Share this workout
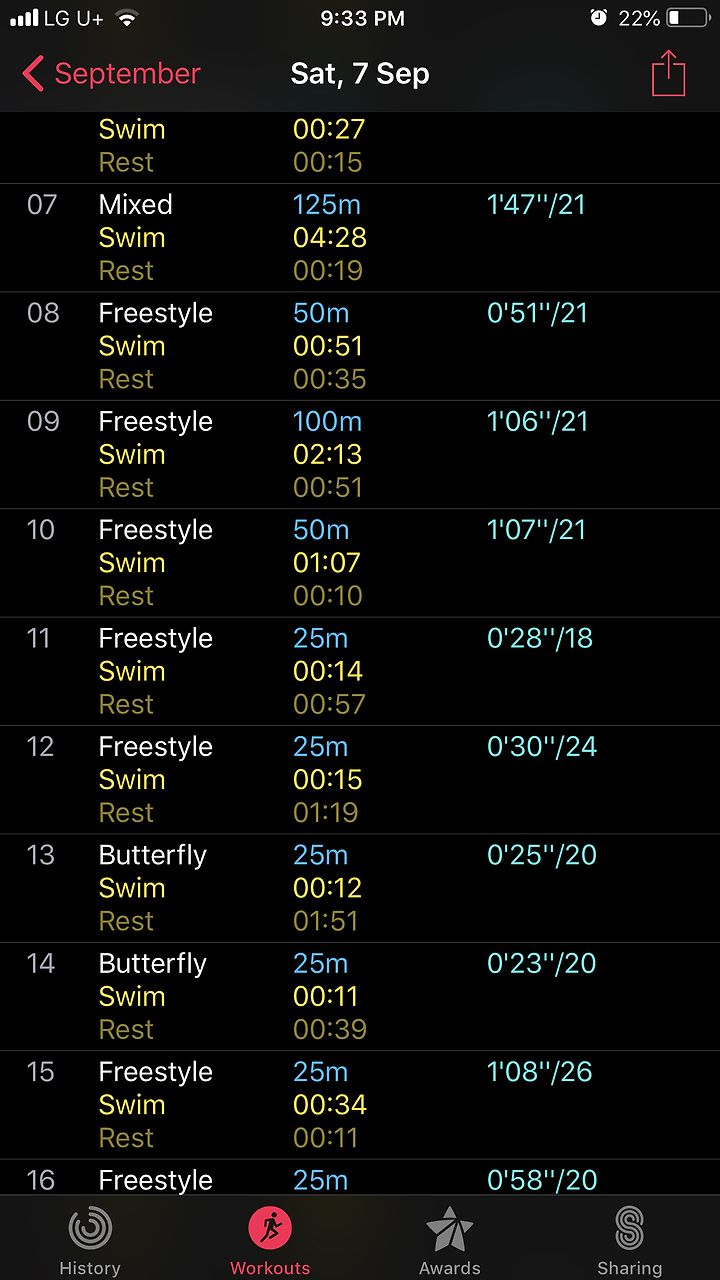 click(x=668, y=74)
